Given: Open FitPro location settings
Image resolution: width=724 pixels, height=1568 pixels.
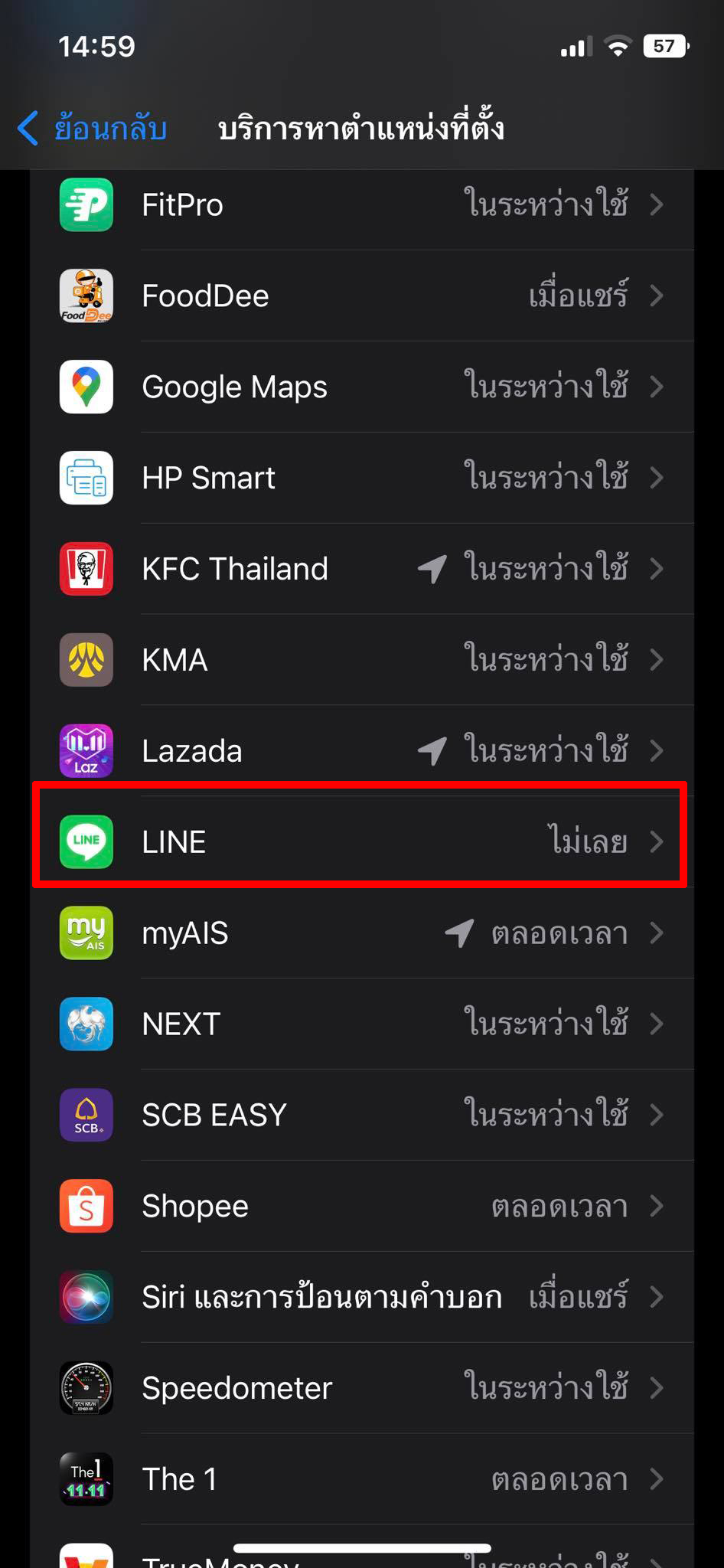Looking at the screenshot, I should click(362, 204).
